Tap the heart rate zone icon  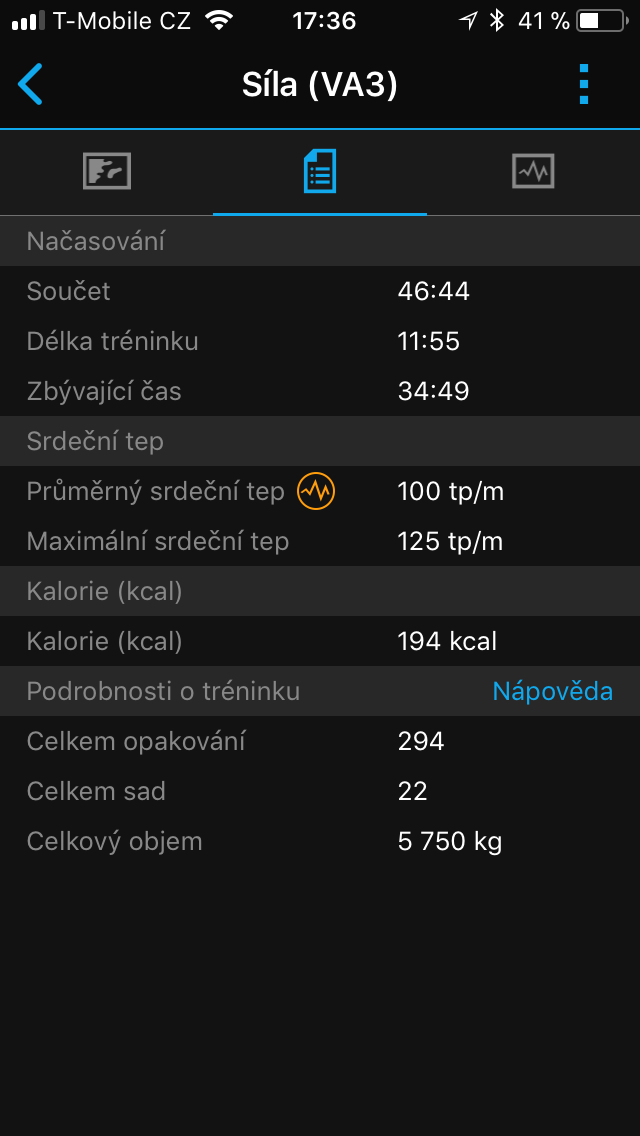[316, 492]
